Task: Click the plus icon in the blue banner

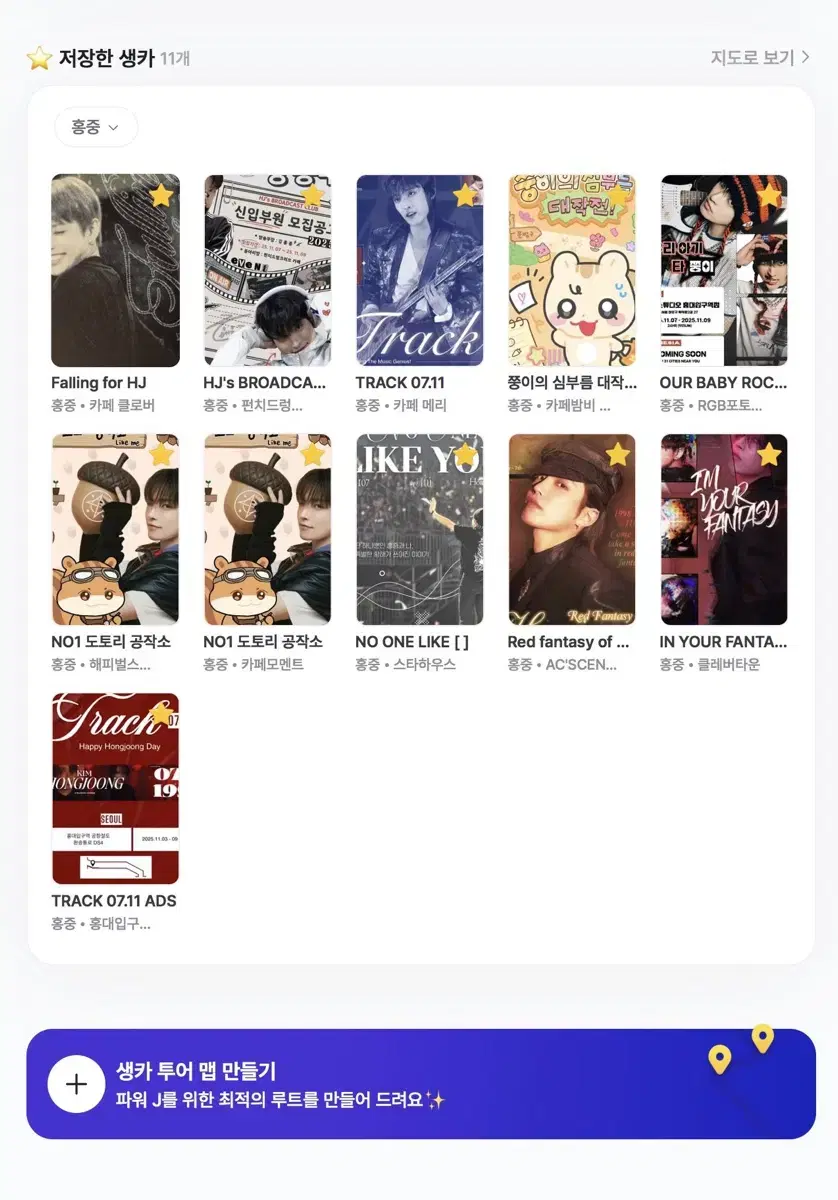Action: [x=76, y=1084]
